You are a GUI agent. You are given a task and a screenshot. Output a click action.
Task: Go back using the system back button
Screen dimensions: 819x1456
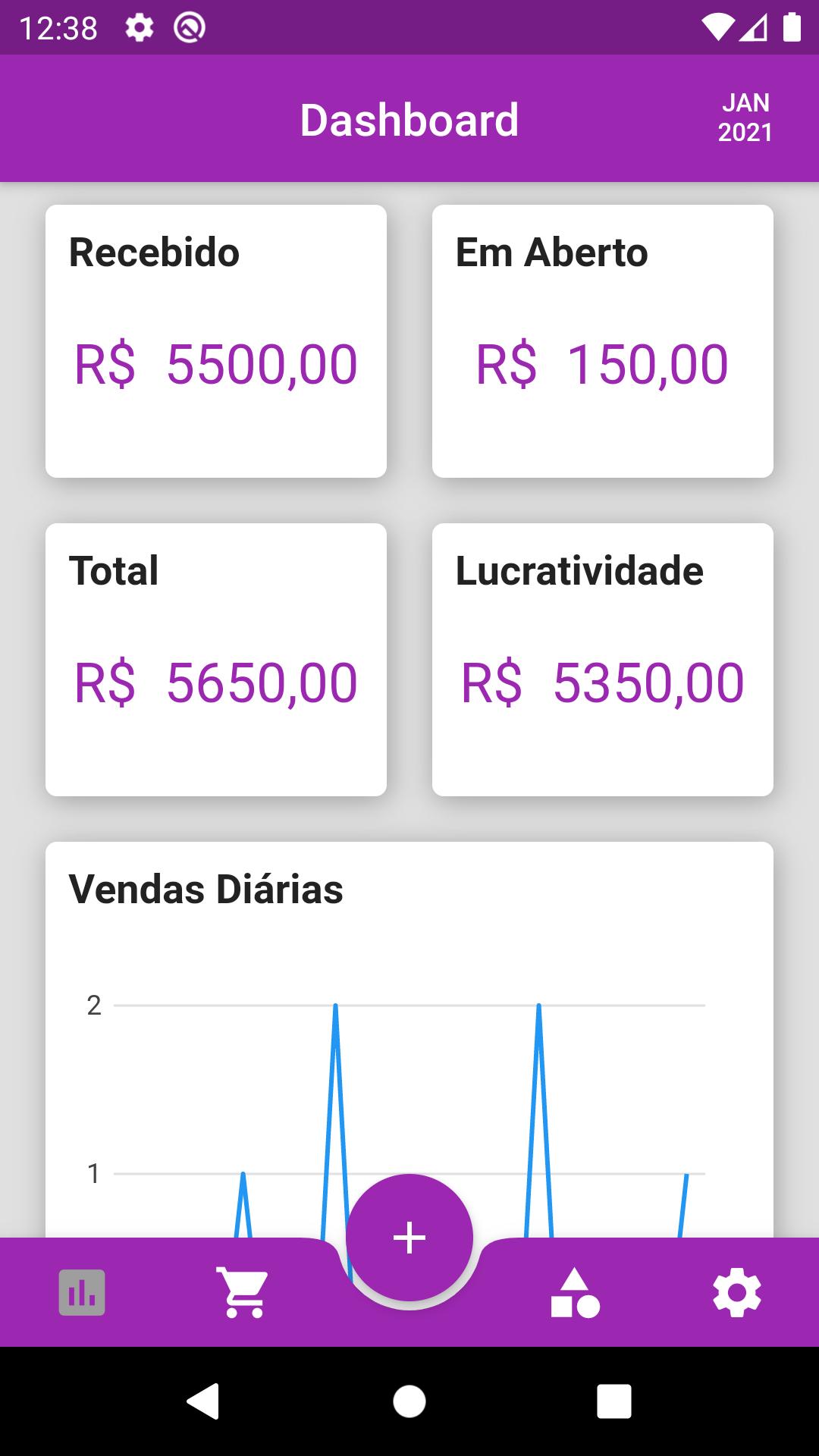[203, 1401]
